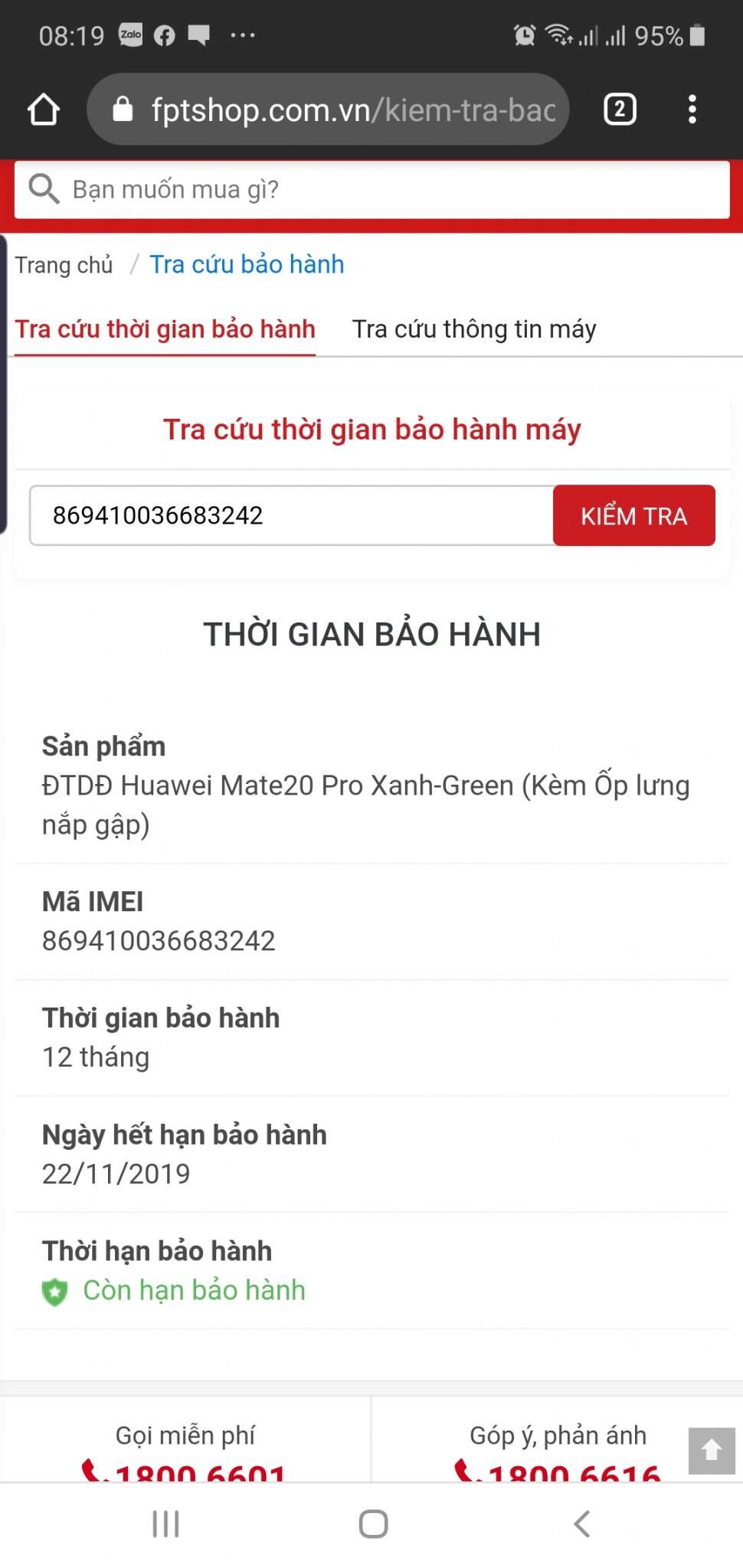Switch to Tra cứu thông tin máy tab

pyautogui.click(x=473, y=329)
